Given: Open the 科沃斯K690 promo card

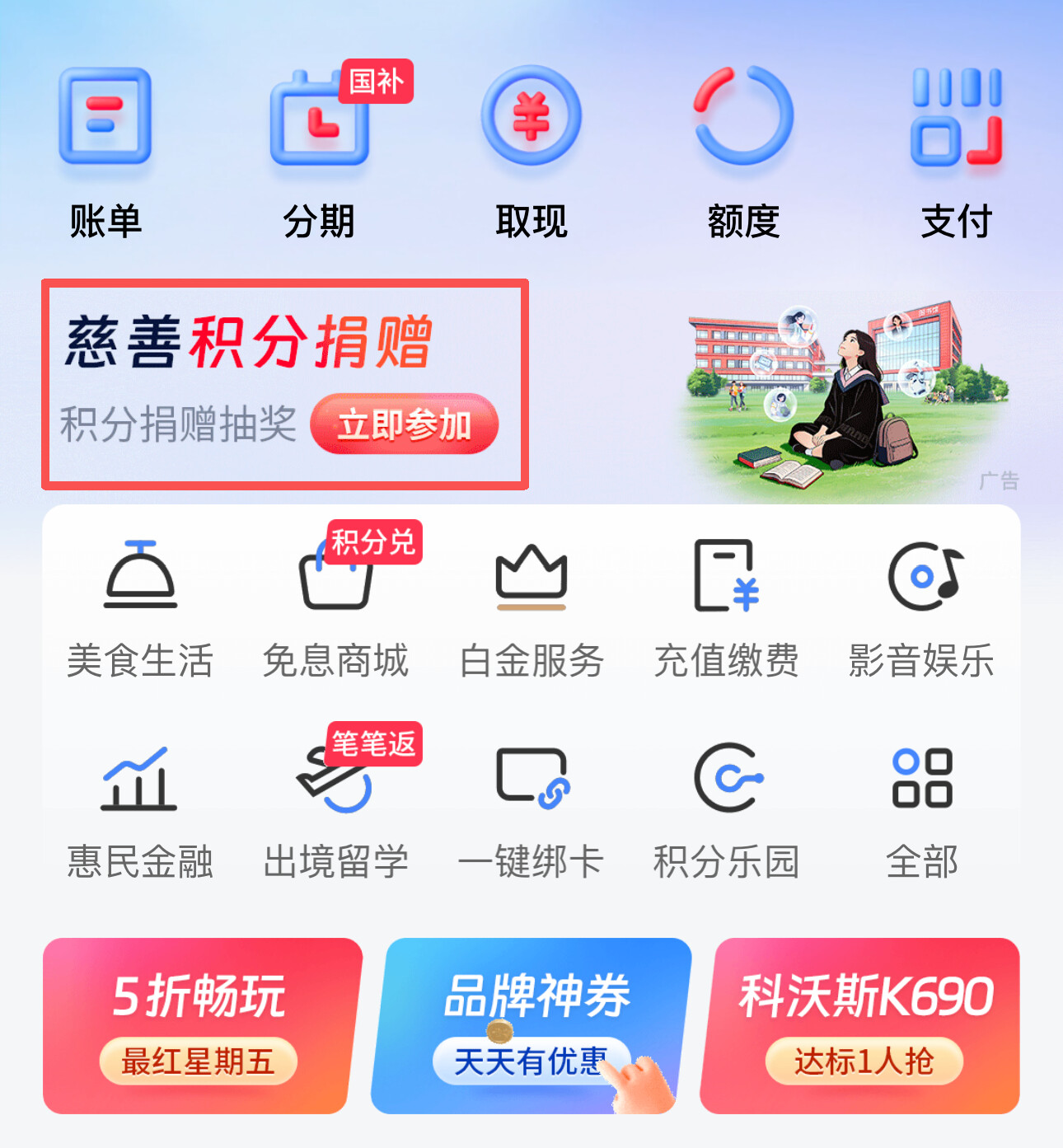Looking at the screenshot, I should click(861, 1025).
